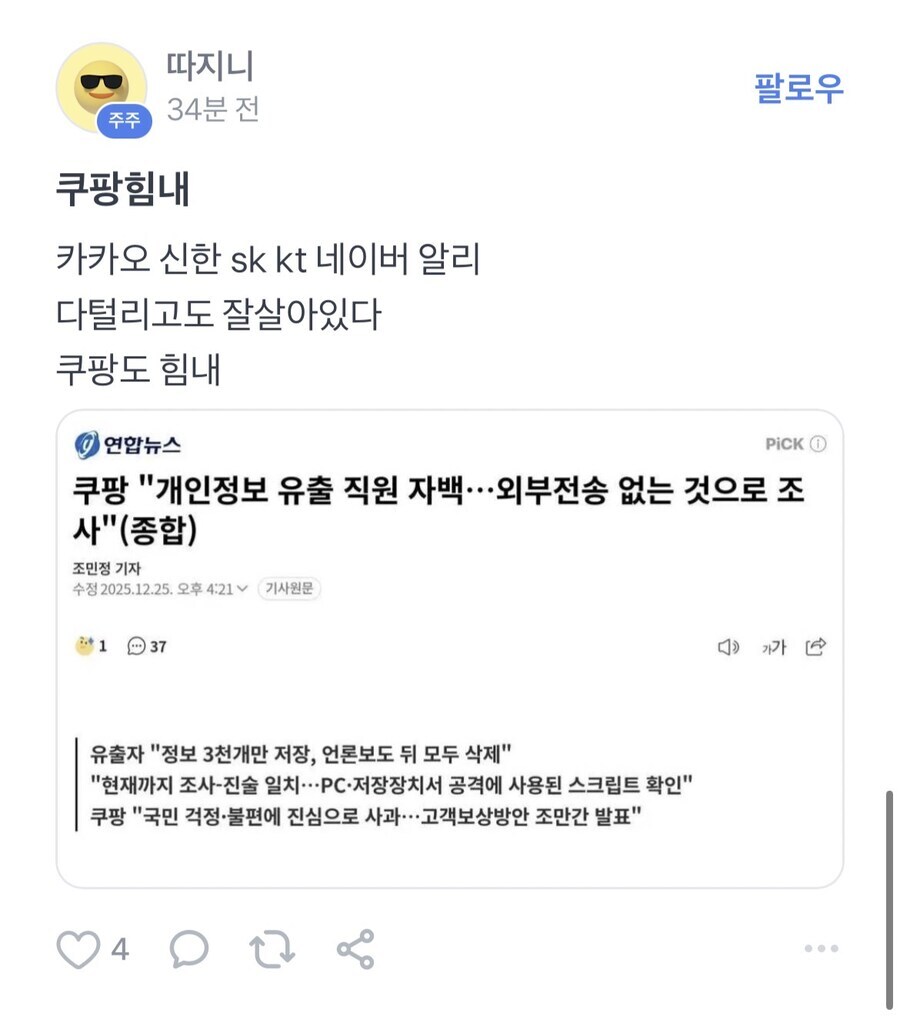
Task: Like the post with the heart icon
Action: coord(78,946)
